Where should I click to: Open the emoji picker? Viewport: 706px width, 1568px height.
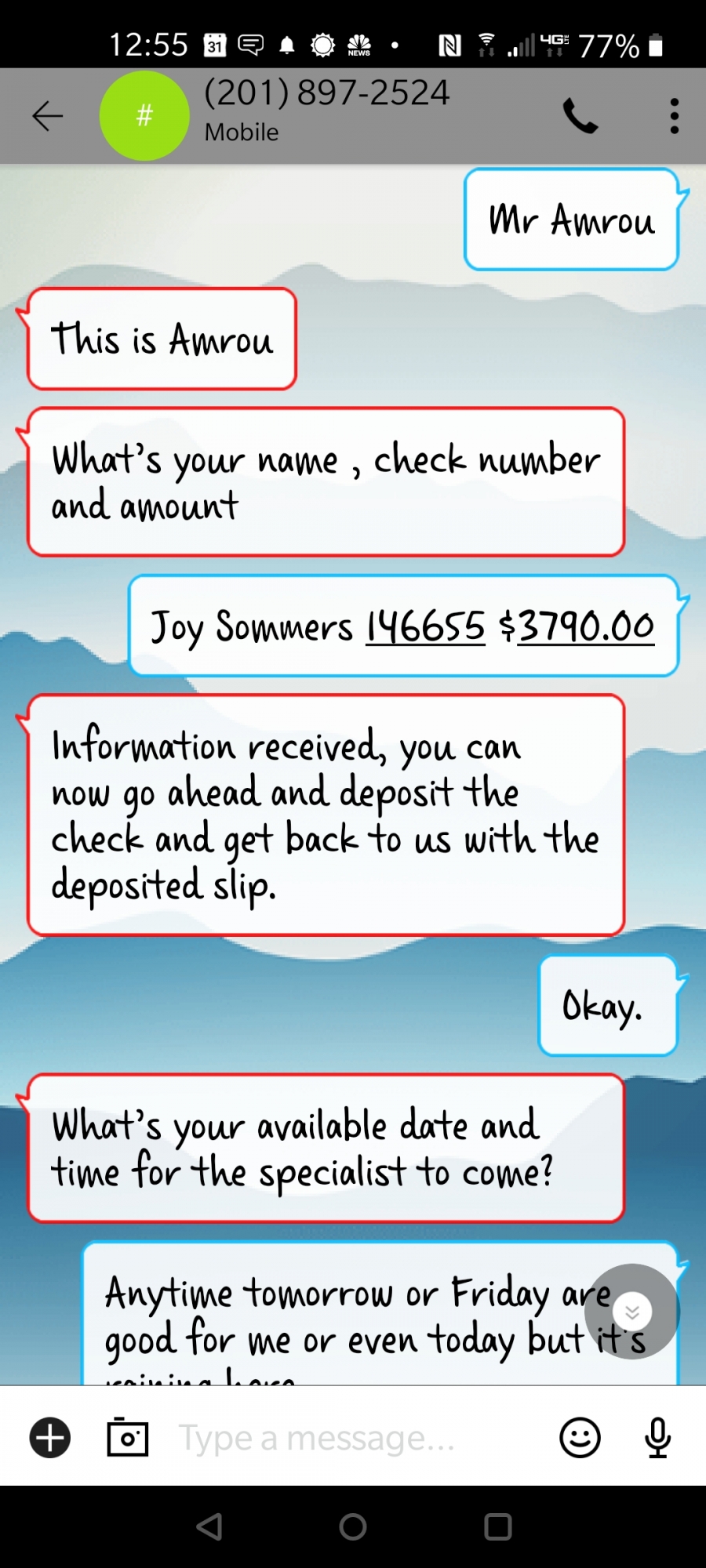click(580, 1438)
